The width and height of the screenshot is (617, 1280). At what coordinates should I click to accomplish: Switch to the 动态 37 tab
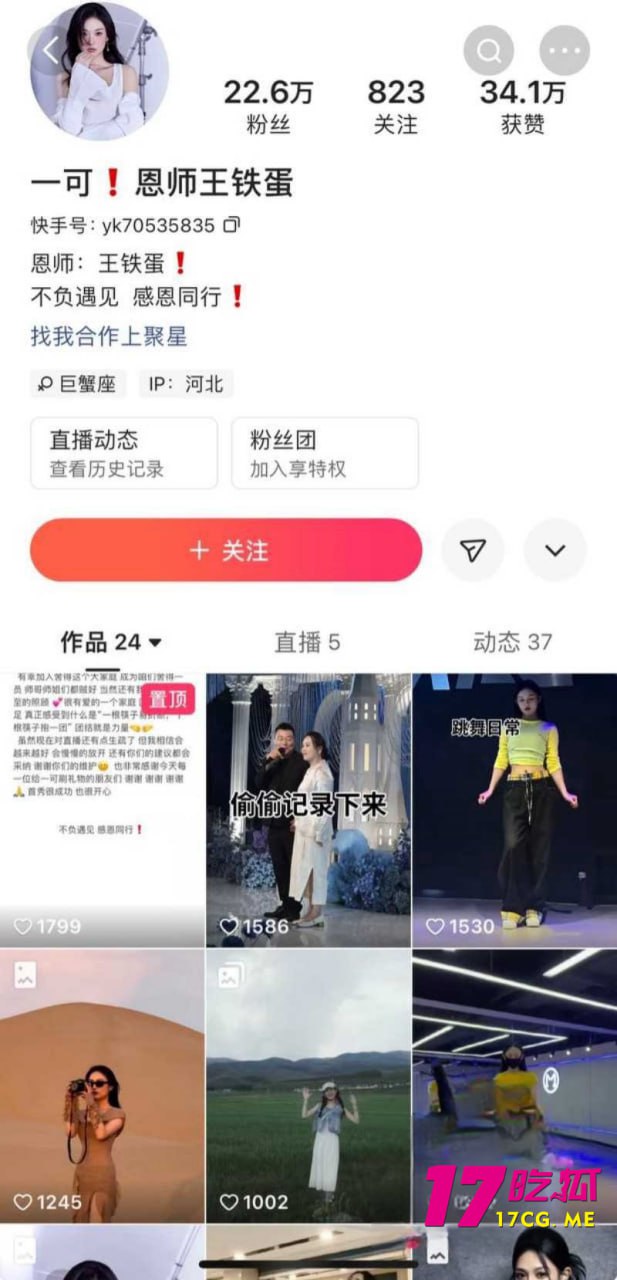(512, 642)
